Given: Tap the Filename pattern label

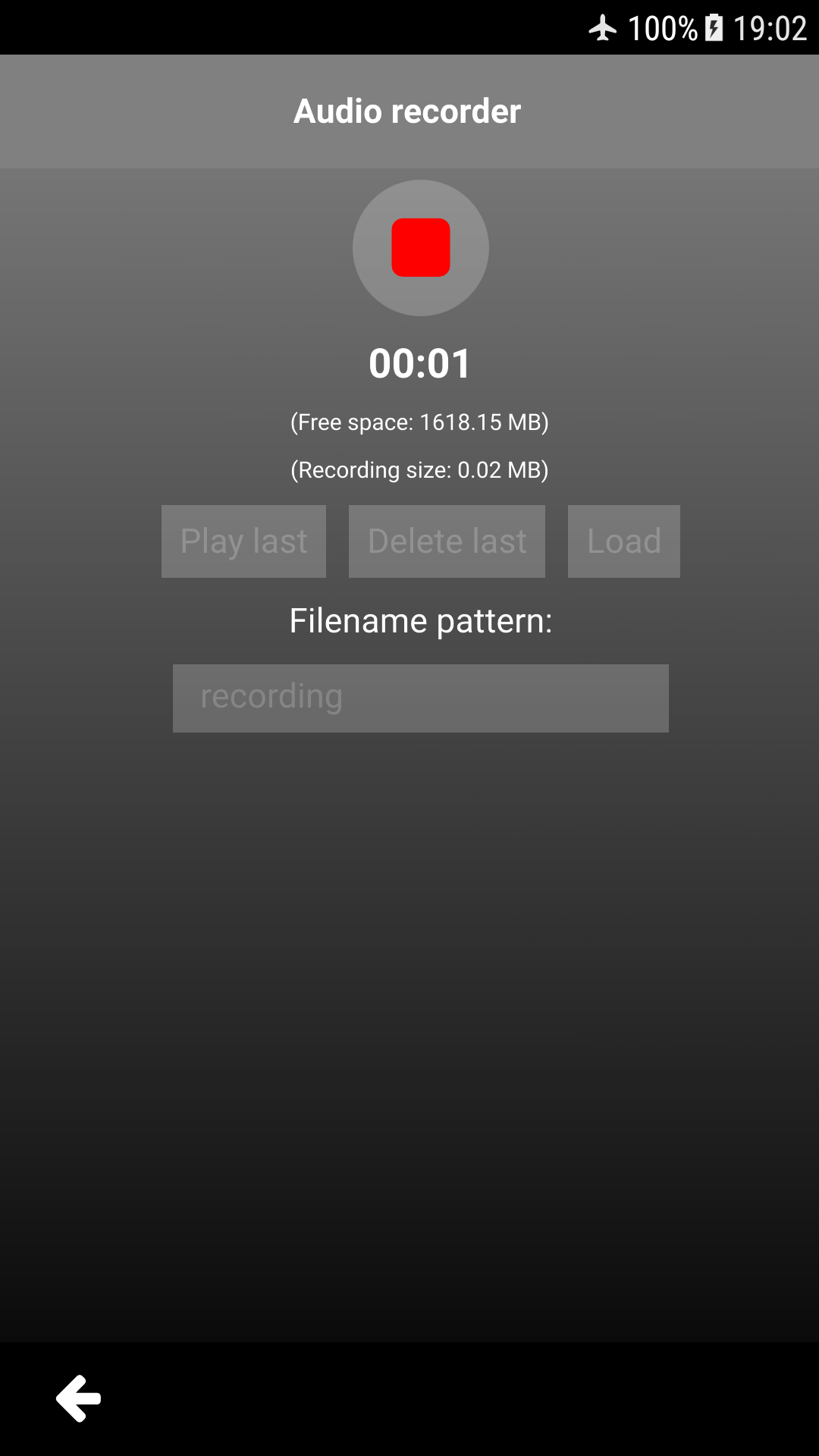Looking at the screenshot, I should coord(420,620).
